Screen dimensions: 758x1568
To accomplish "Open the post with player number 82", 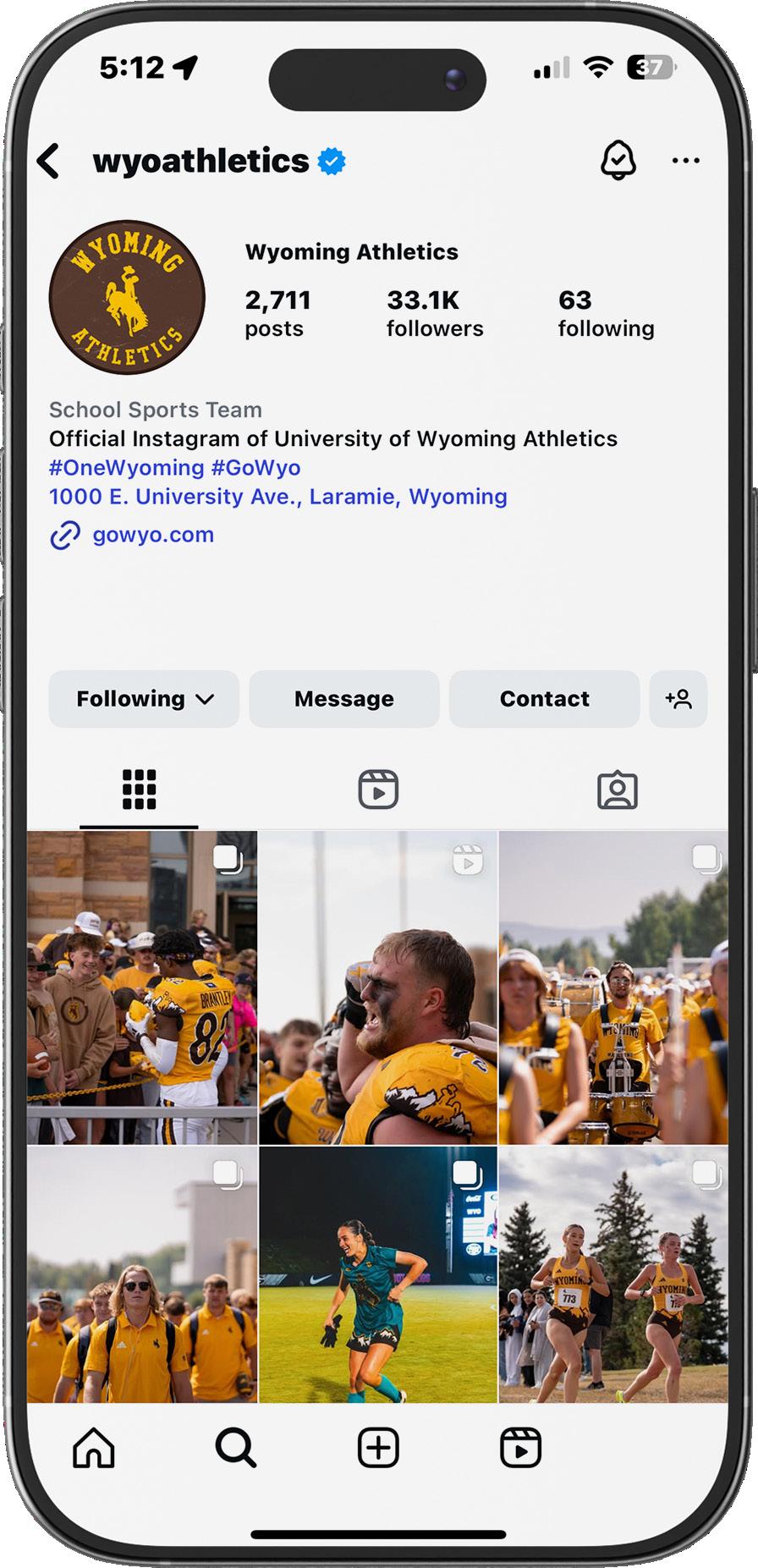I will [142, 988].
